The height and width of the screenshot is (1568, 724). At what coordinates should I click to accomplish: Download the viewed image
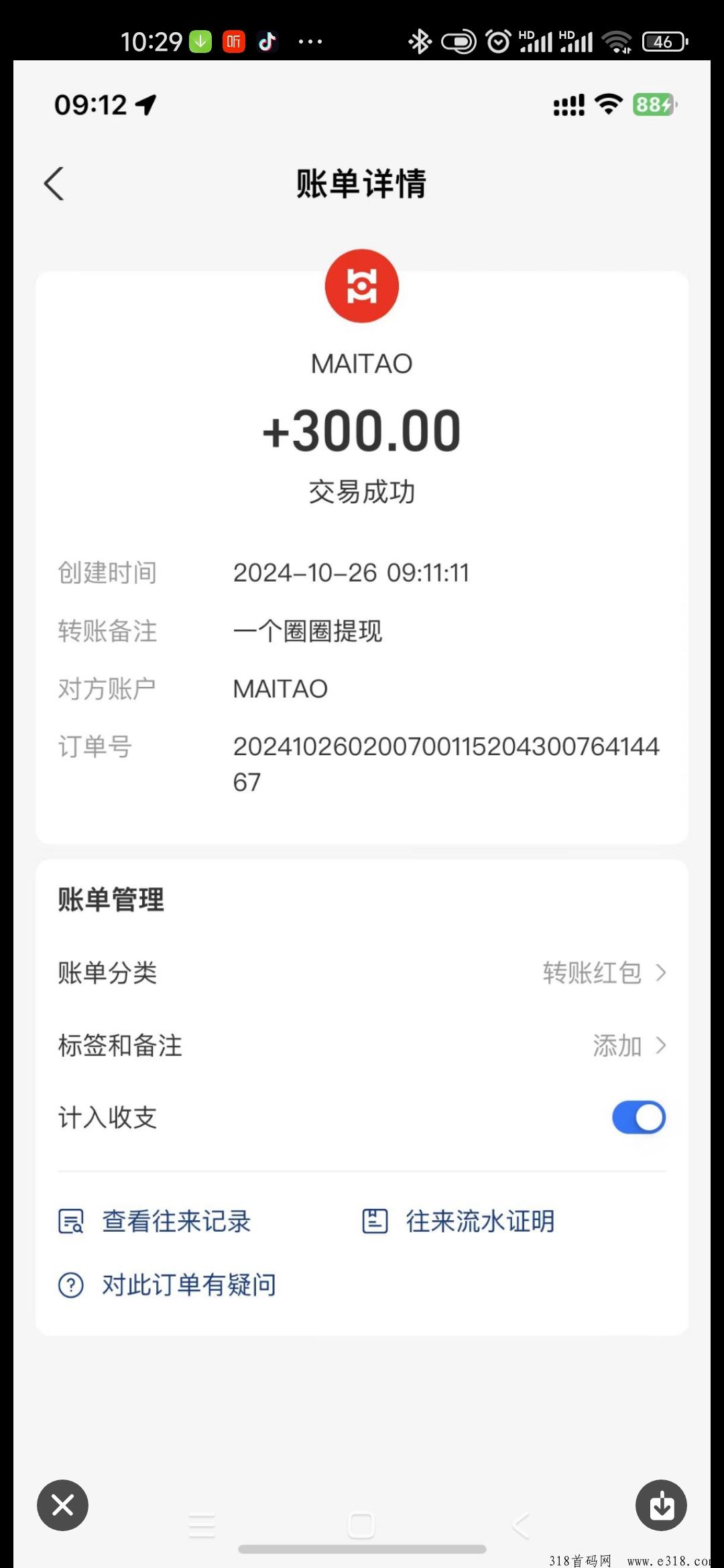[x=661, y=1505]
